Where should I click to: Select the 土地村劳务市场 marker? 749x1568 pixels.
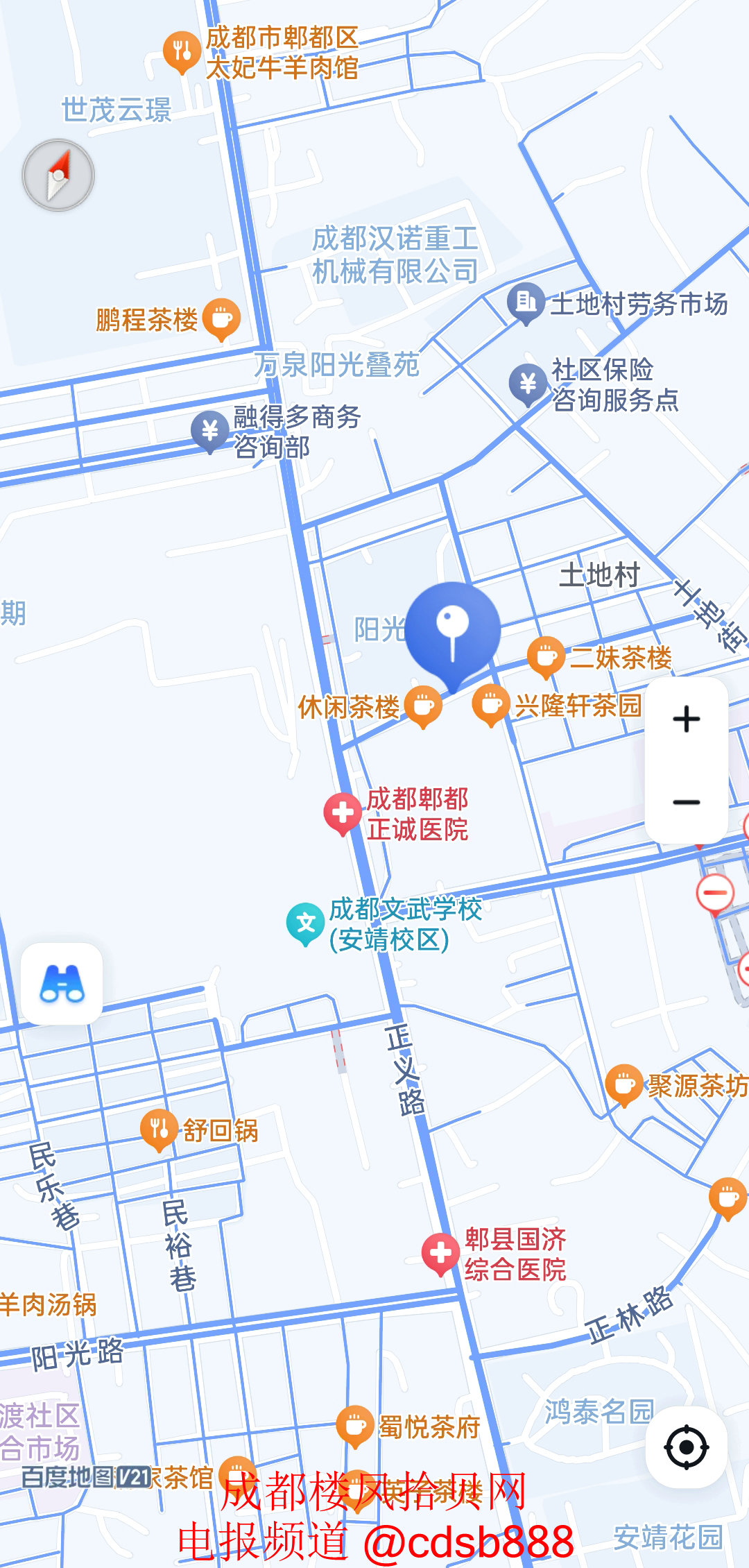click(x=526, y=302)
